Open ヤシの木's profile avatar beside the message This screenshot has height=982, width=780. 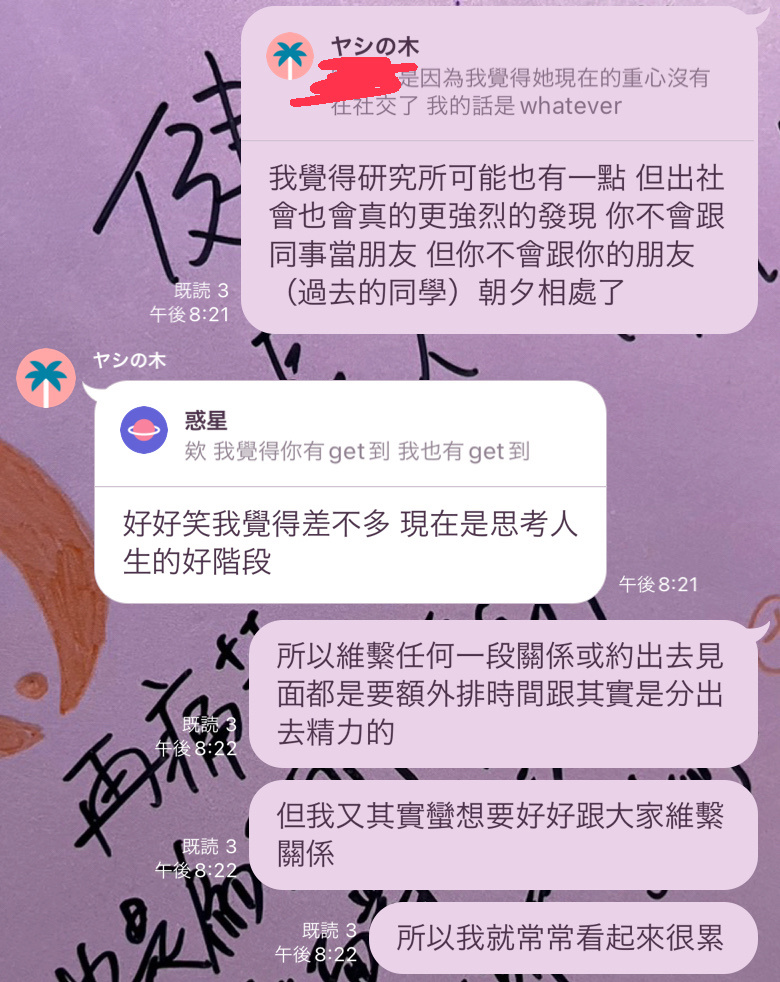[46, 378]
